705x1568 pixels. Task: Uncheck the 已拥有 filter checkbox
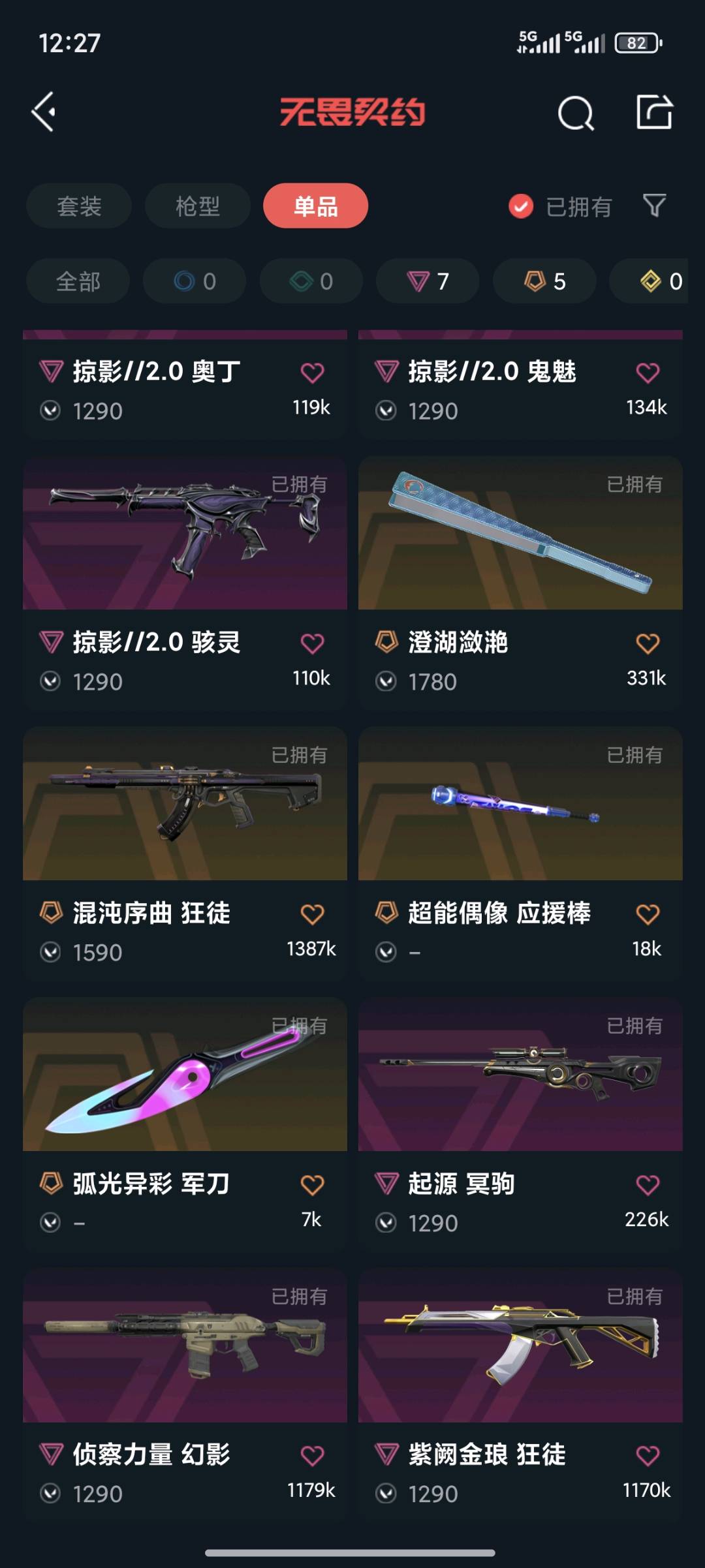coord(521,206)
